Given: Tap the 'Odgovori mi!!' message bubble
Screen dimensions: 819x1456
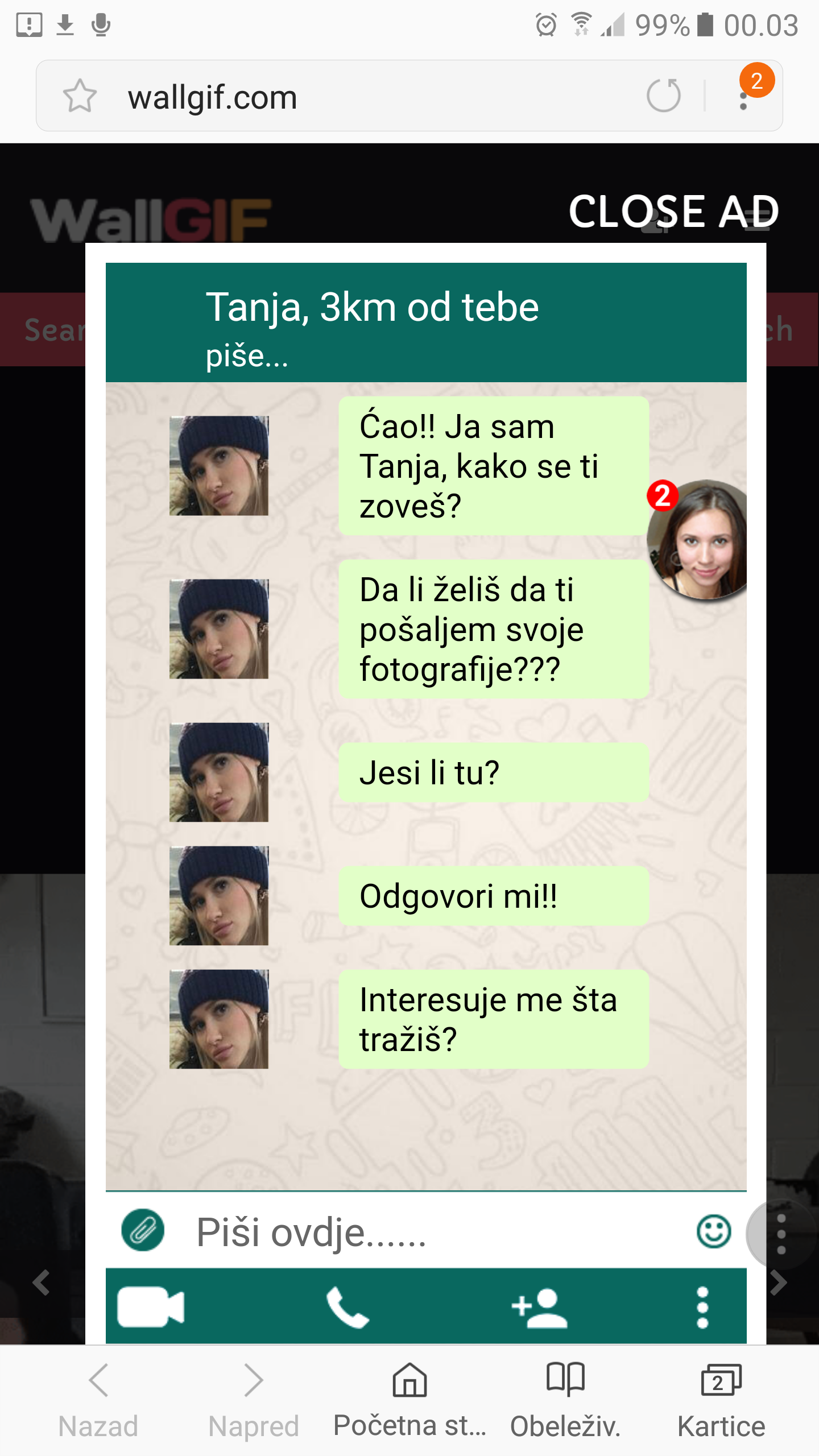Looking at the screenshot, I should pyautogui.click(x=493, y=896).
